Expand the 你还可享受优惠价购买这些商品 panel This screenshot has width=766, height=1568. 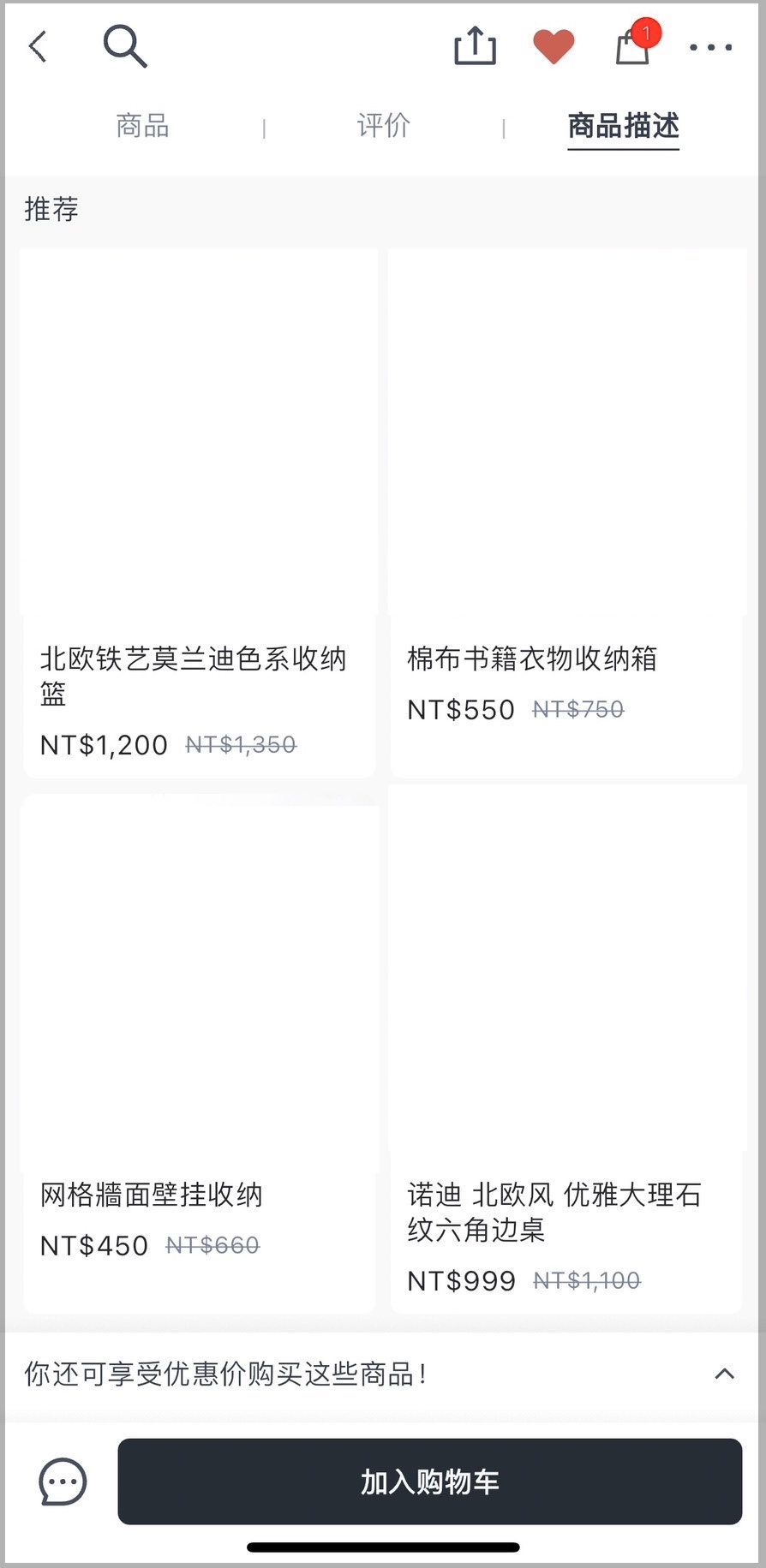(x=383, y=1374)
